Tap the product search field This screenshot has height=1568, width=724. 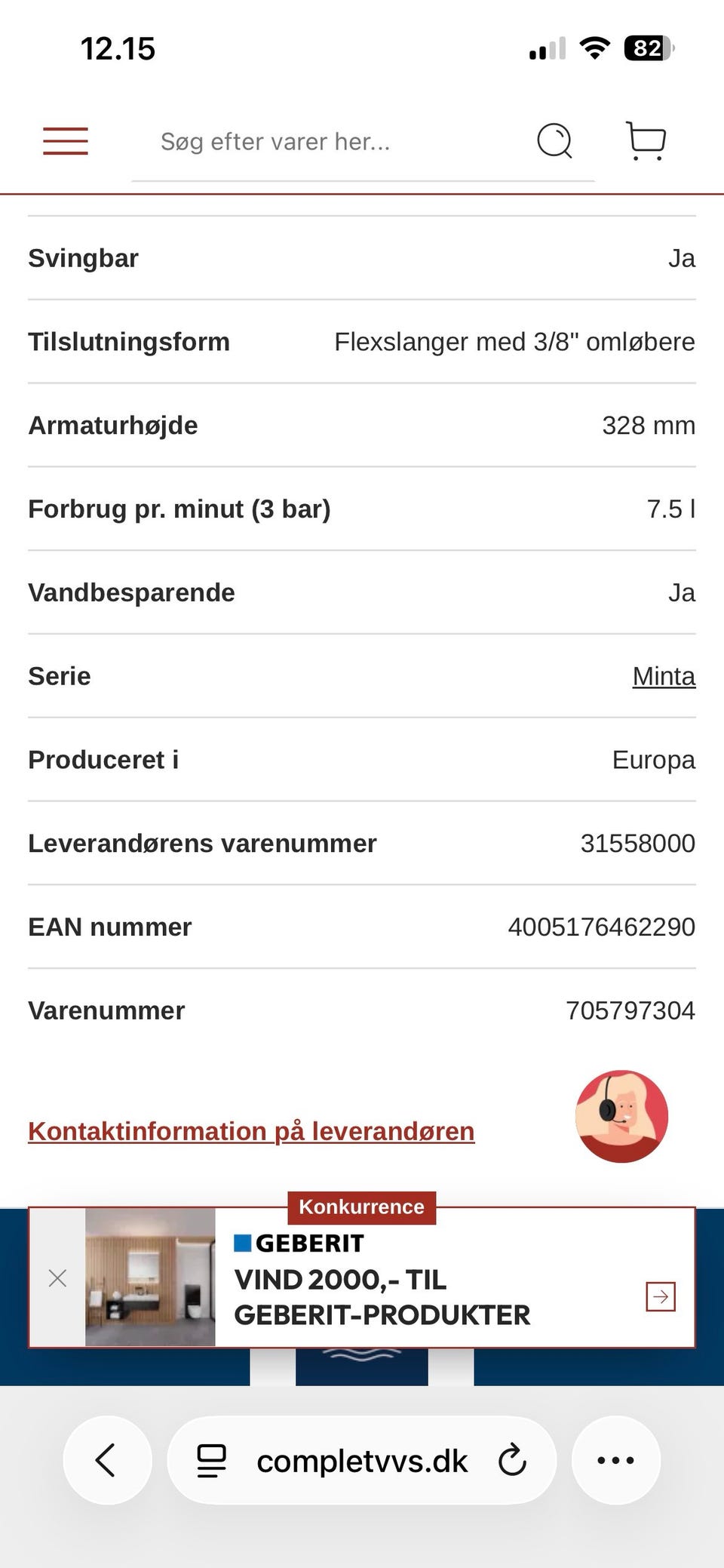[324, 142]
